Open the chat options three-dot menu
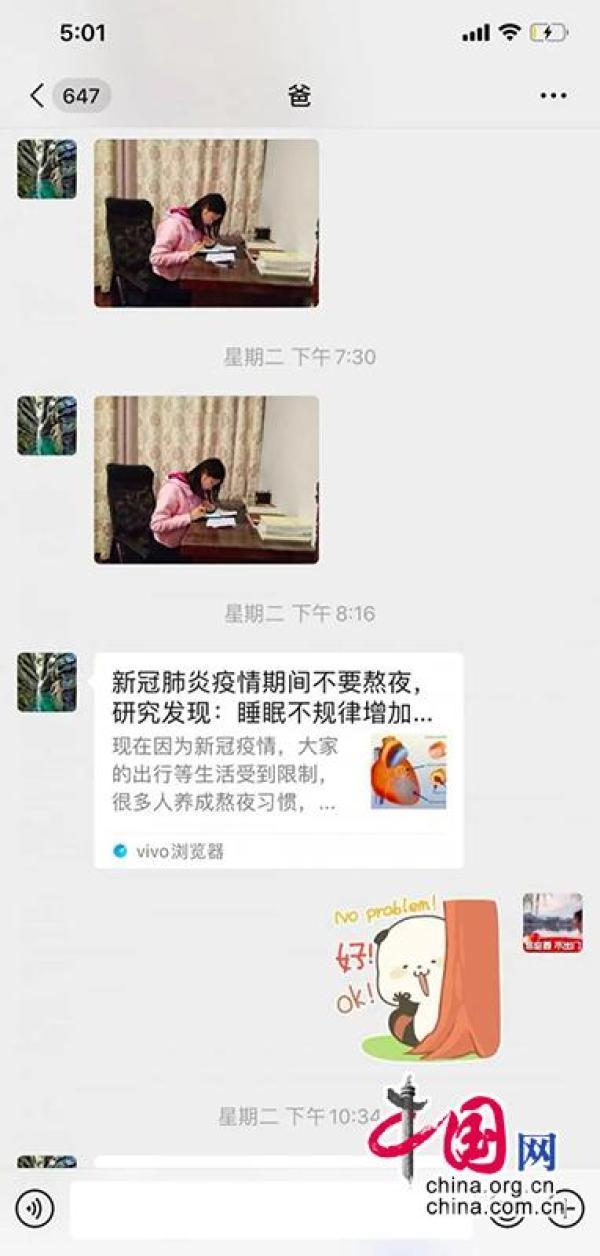This screenshot has height=1256, width=600. pos(553,96)
